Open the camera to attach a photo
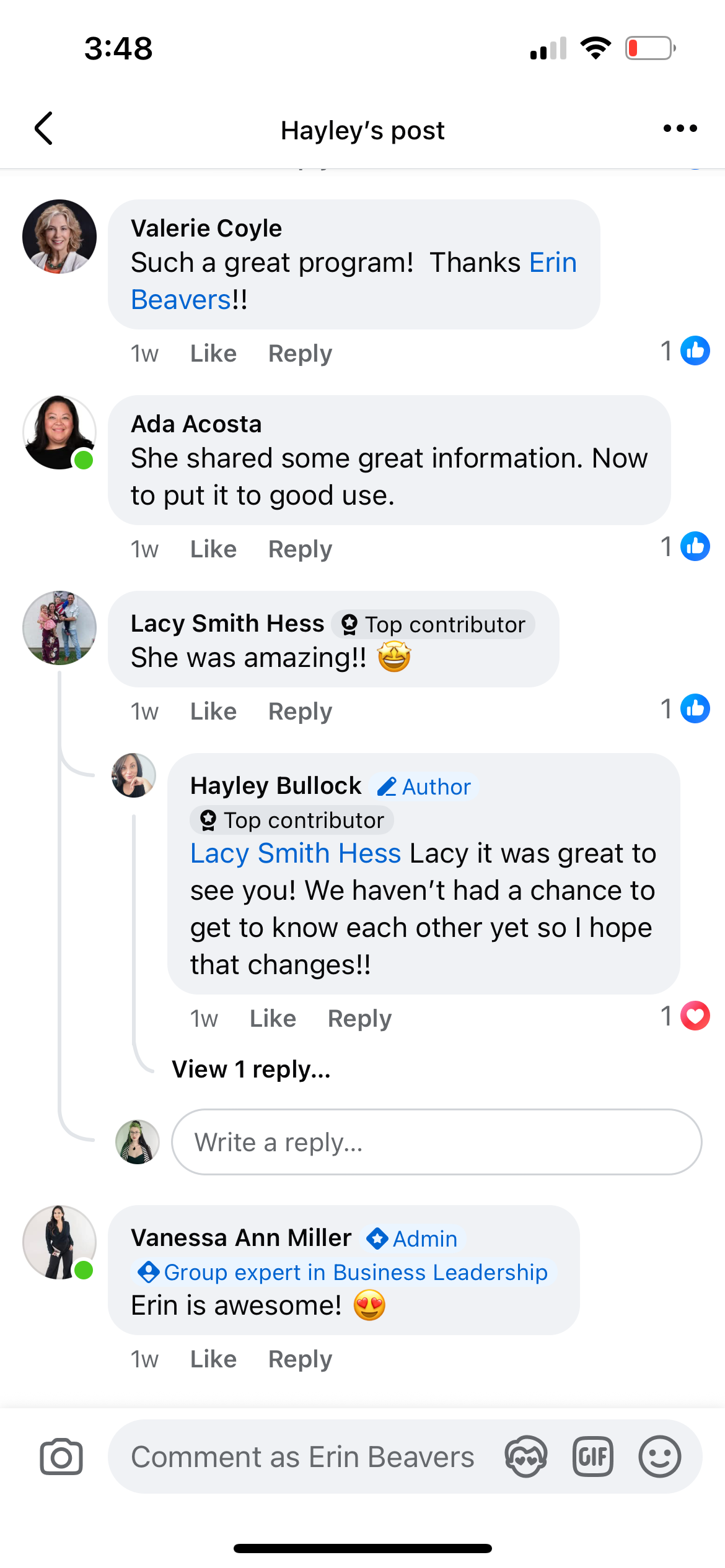 pos(61,1457)
